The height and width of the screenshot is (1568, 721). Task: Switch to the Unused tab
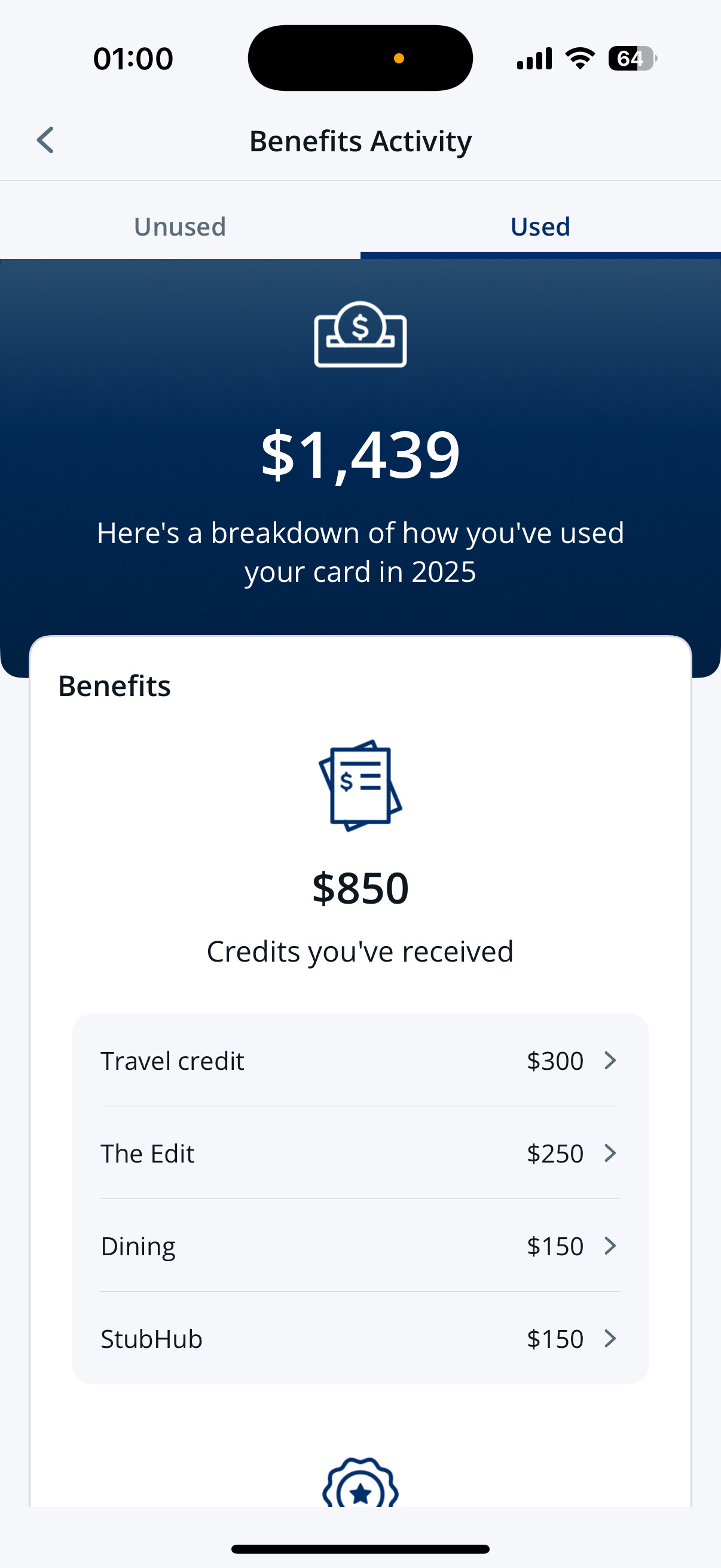coord(180,227)
